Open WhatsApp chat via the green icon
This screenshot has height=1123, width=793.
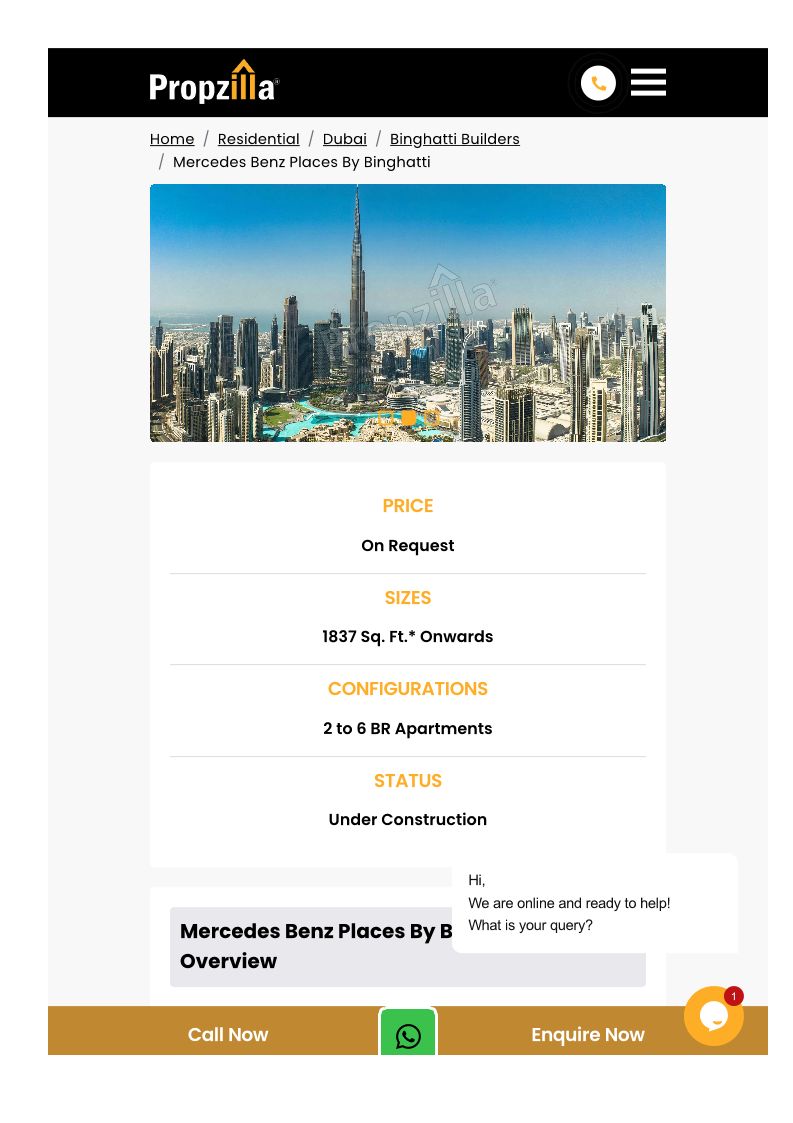coord(408,1036)
